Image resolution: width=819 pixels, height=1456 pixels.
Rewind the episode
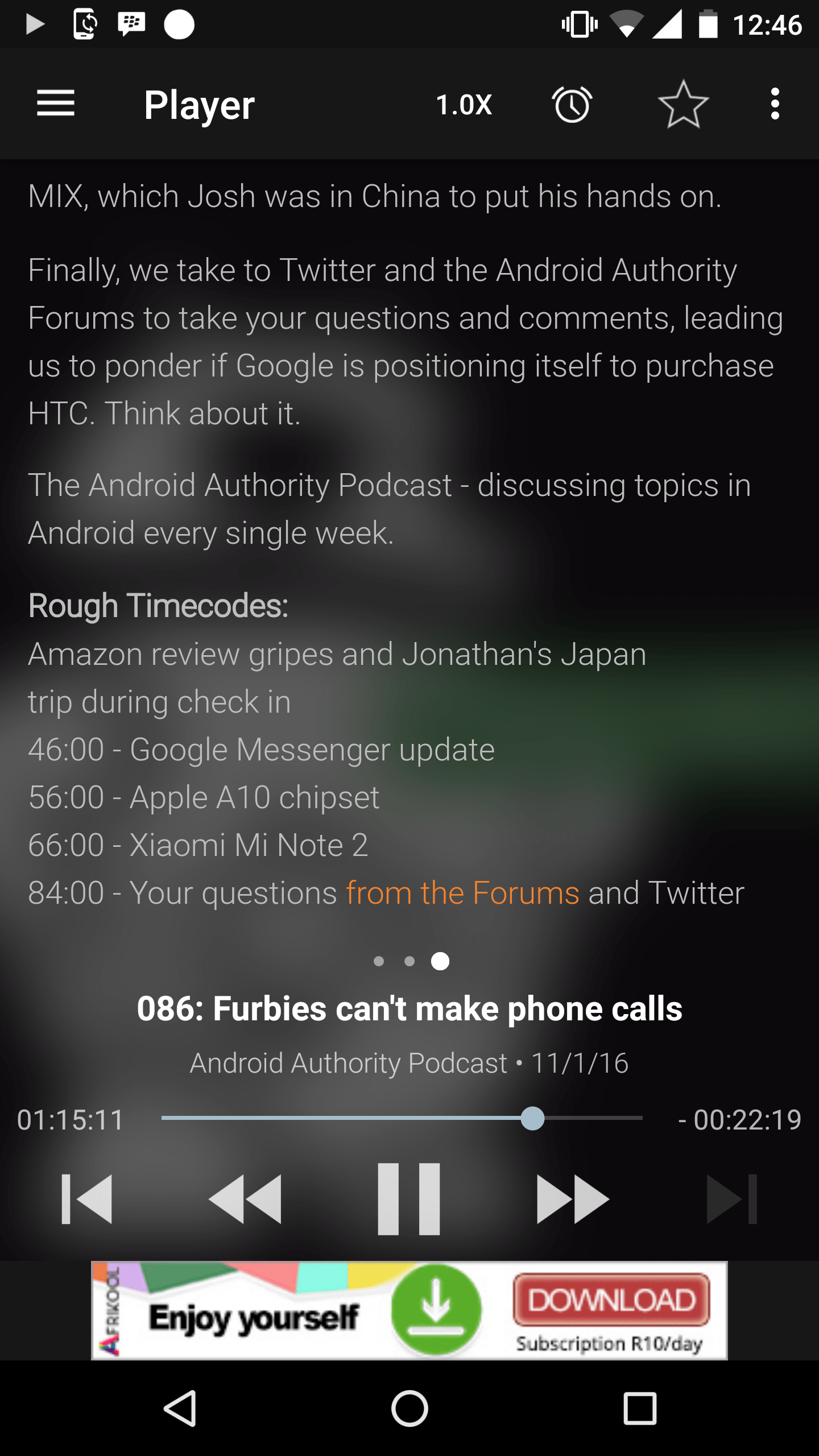point(245,1199)
